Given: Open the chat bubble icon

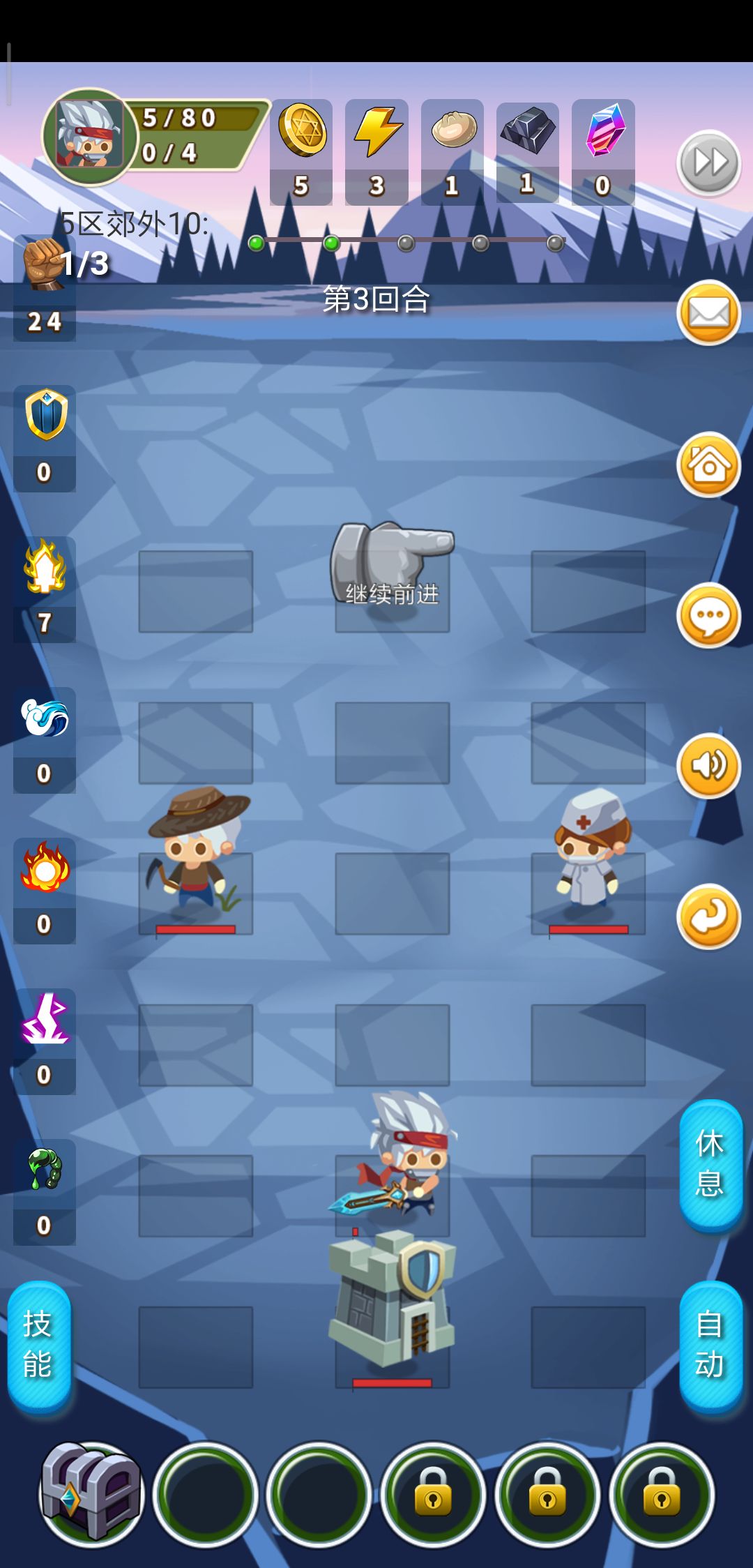Looking at the screenshot, I should tap(708, 615).
